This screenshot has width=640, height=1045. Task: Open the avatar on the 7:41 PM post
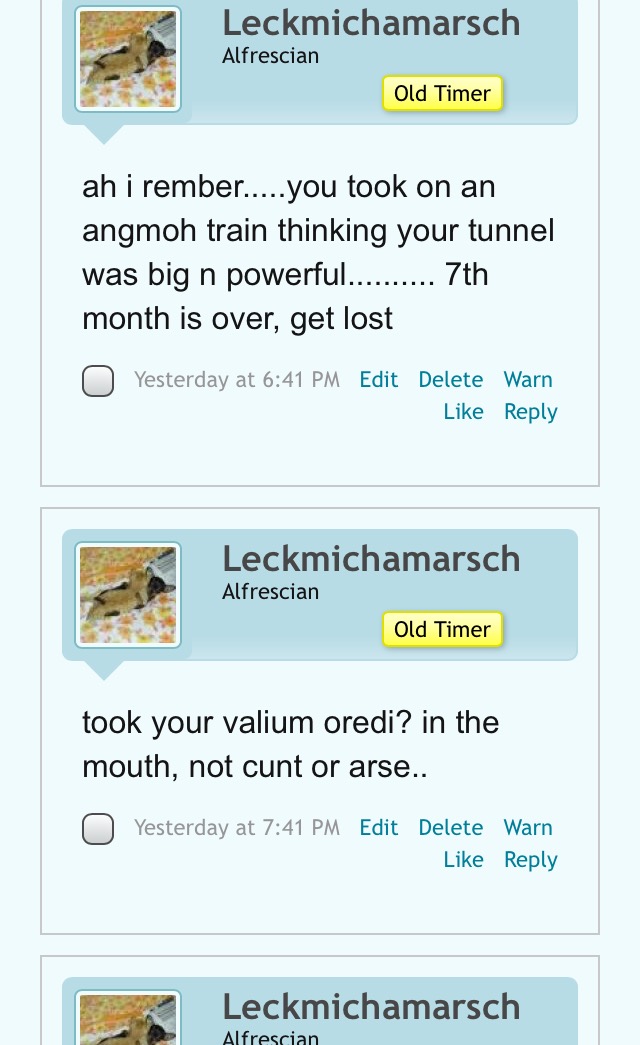128,595
